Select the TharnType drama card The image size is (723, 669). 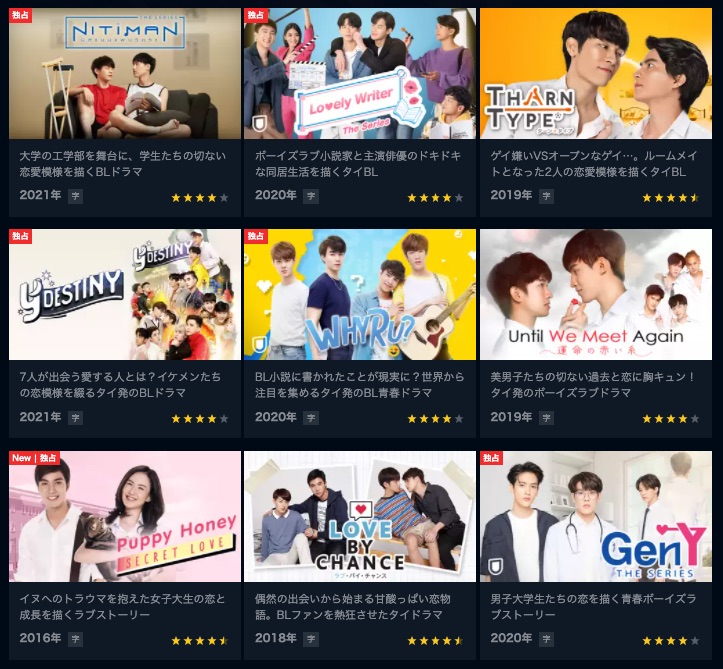point(596,75)
